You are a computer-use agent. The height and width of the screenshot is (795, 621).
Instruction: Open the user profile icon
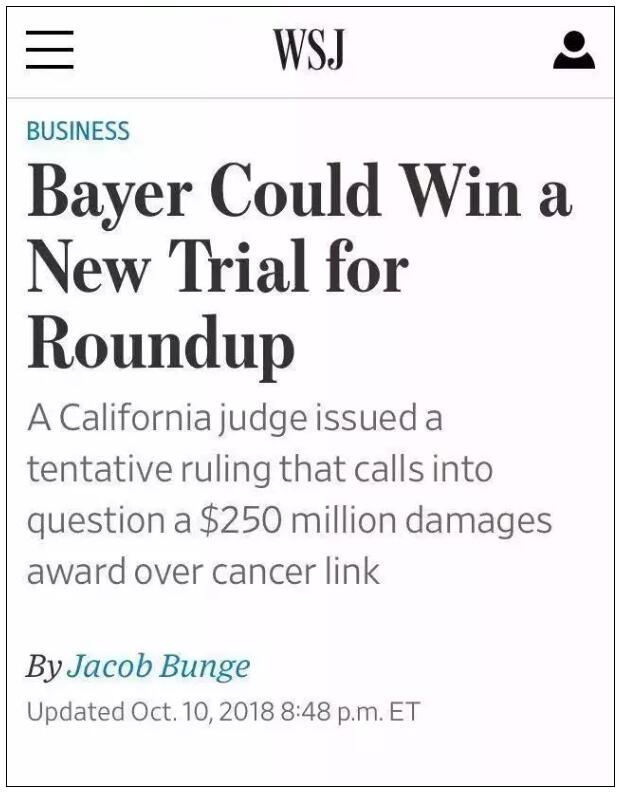pyautogui.click(x=573, y=50)
